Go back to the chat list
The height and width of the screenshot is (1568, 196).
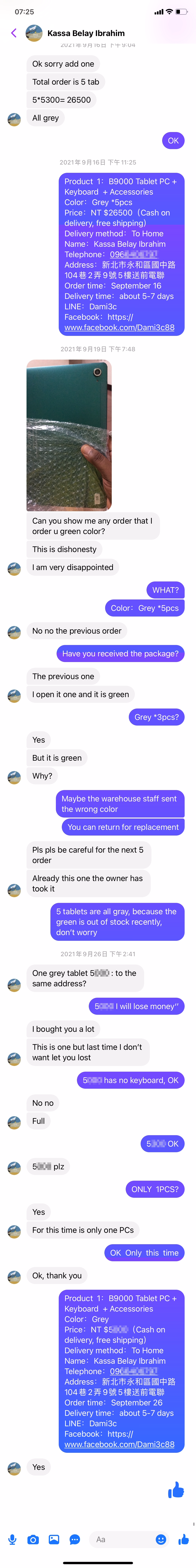[13, 33]
